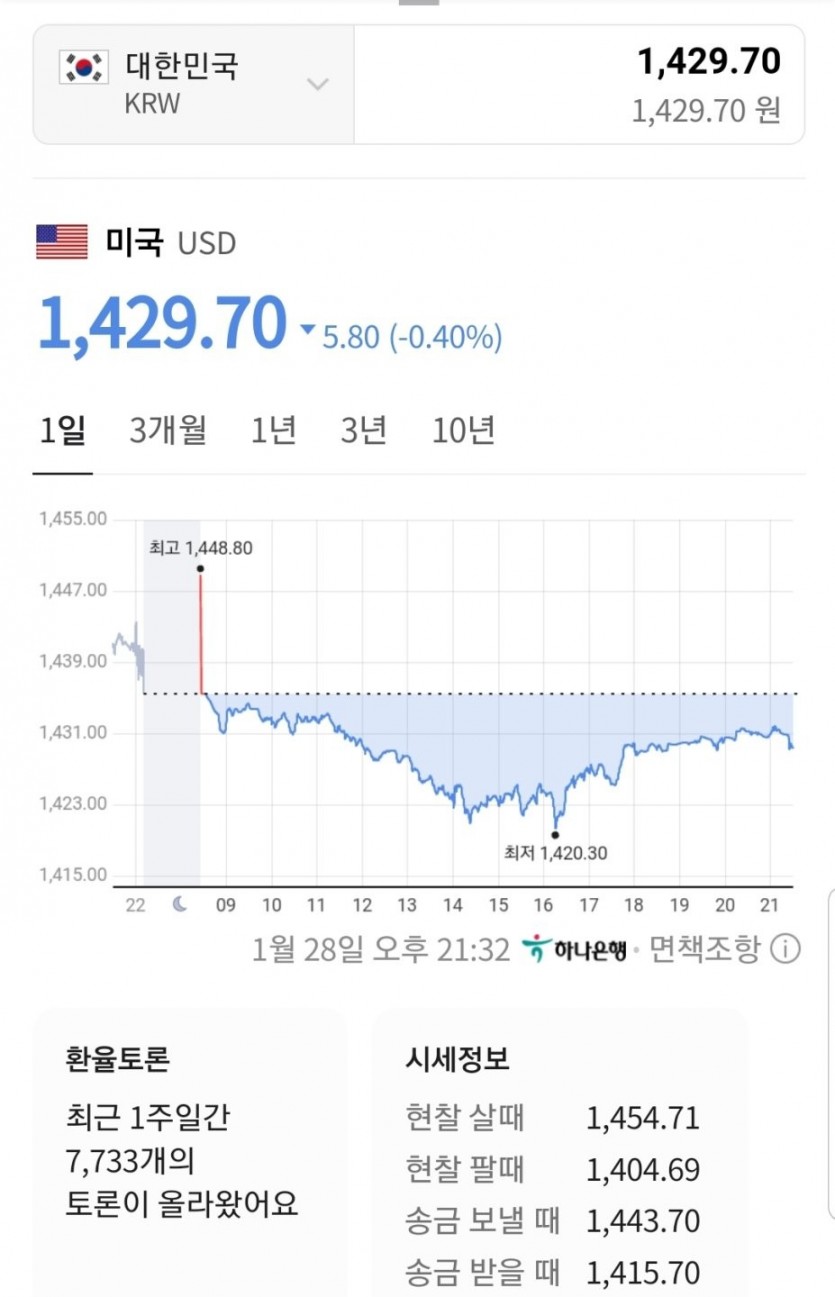Select the 1일 chart period tab
835x1297 pixels.
[62, 431]
